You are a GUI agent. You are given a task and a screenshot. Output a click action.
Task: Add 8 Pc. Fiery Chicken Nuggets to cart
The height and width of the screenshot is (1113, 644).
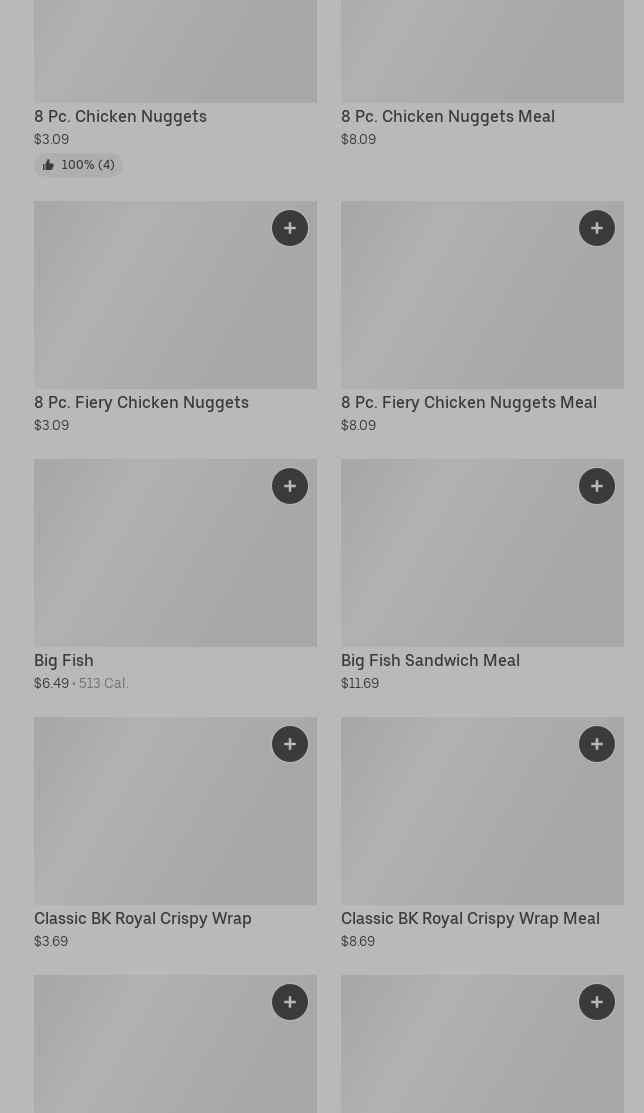pyautogui.click(x=290, y=228)
